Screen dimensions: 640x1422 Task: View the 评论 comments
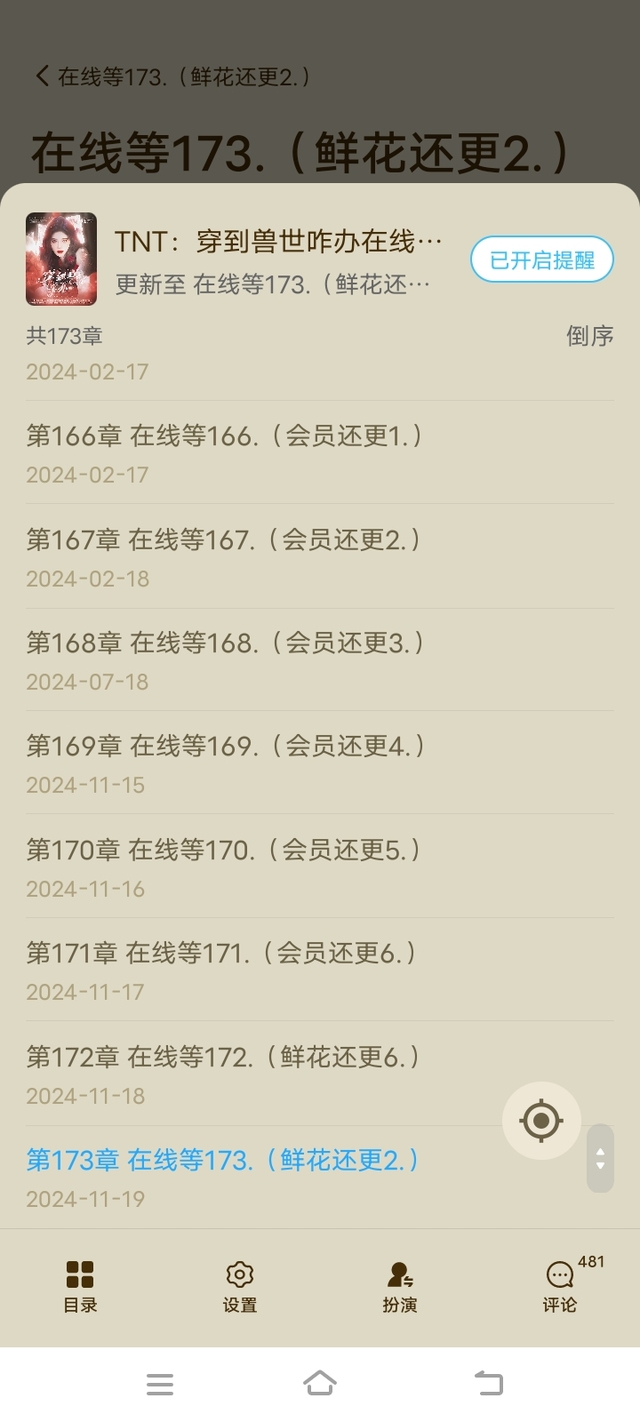click(x=560, y=1286)
